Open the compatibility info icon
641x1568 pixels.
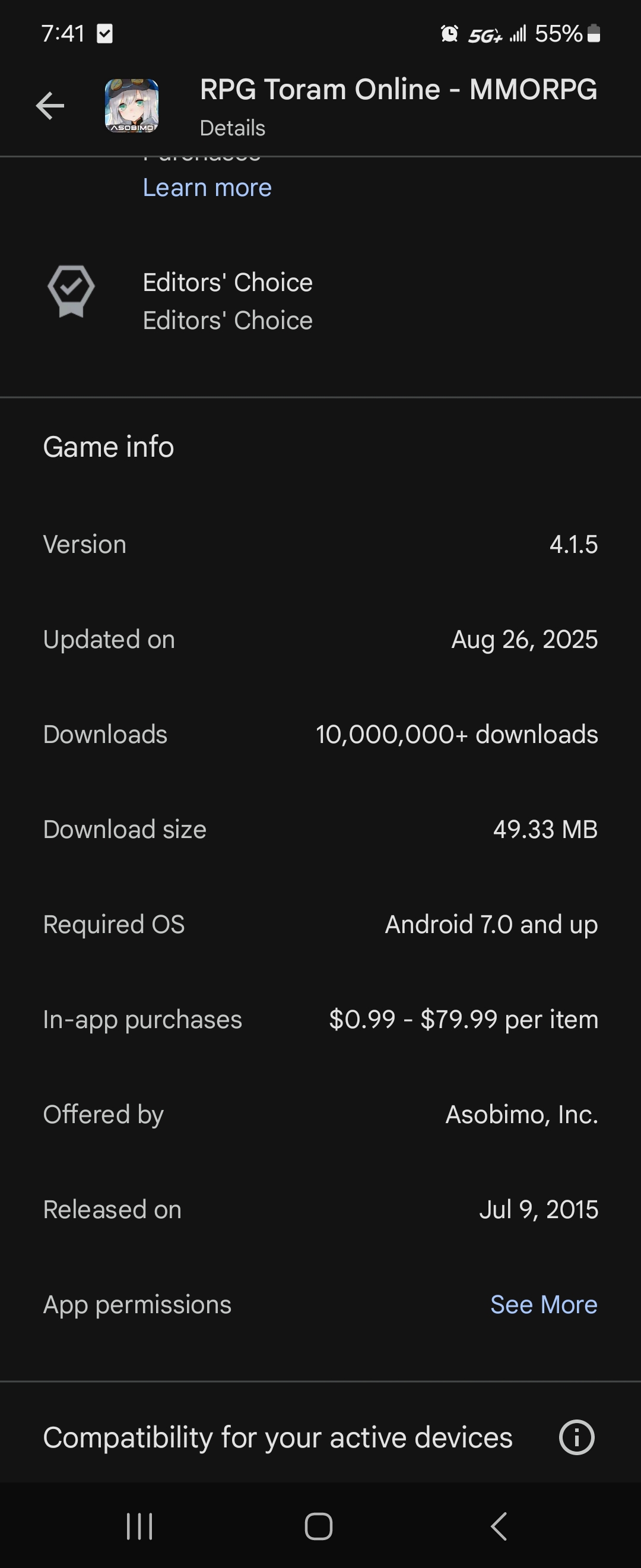click(x=576, y=1437)
